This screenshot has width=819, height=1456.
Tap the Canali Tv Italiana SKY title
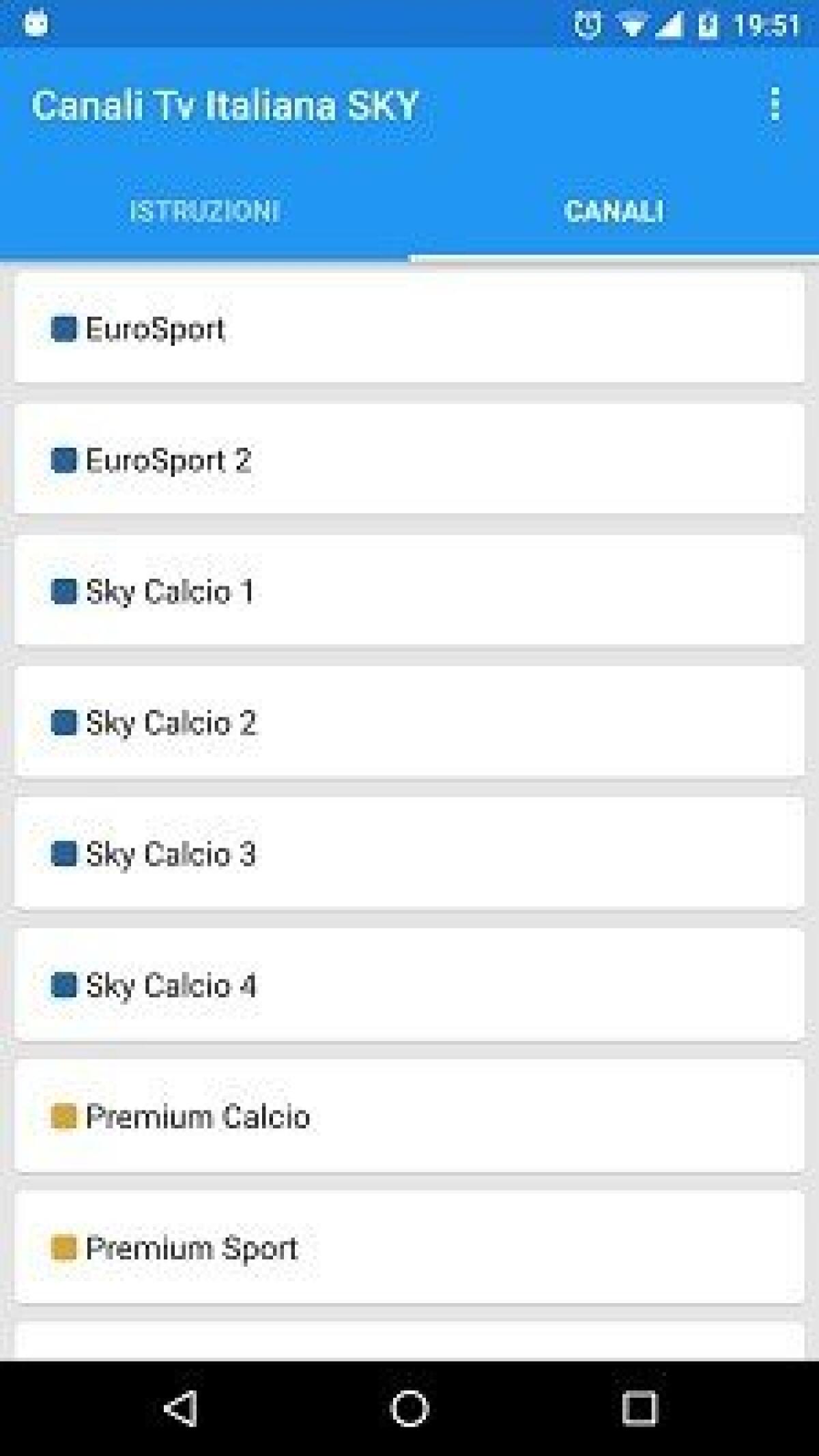(227, 105)
